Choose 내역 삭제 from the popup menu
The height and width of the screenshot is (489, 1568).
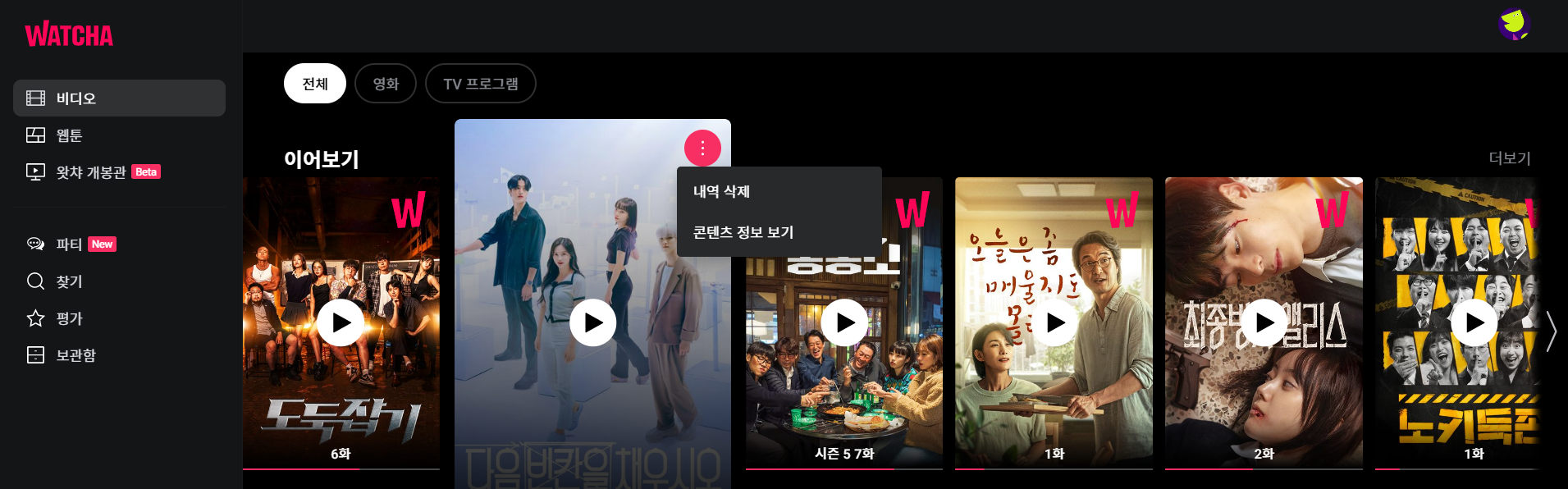[721, 191]
